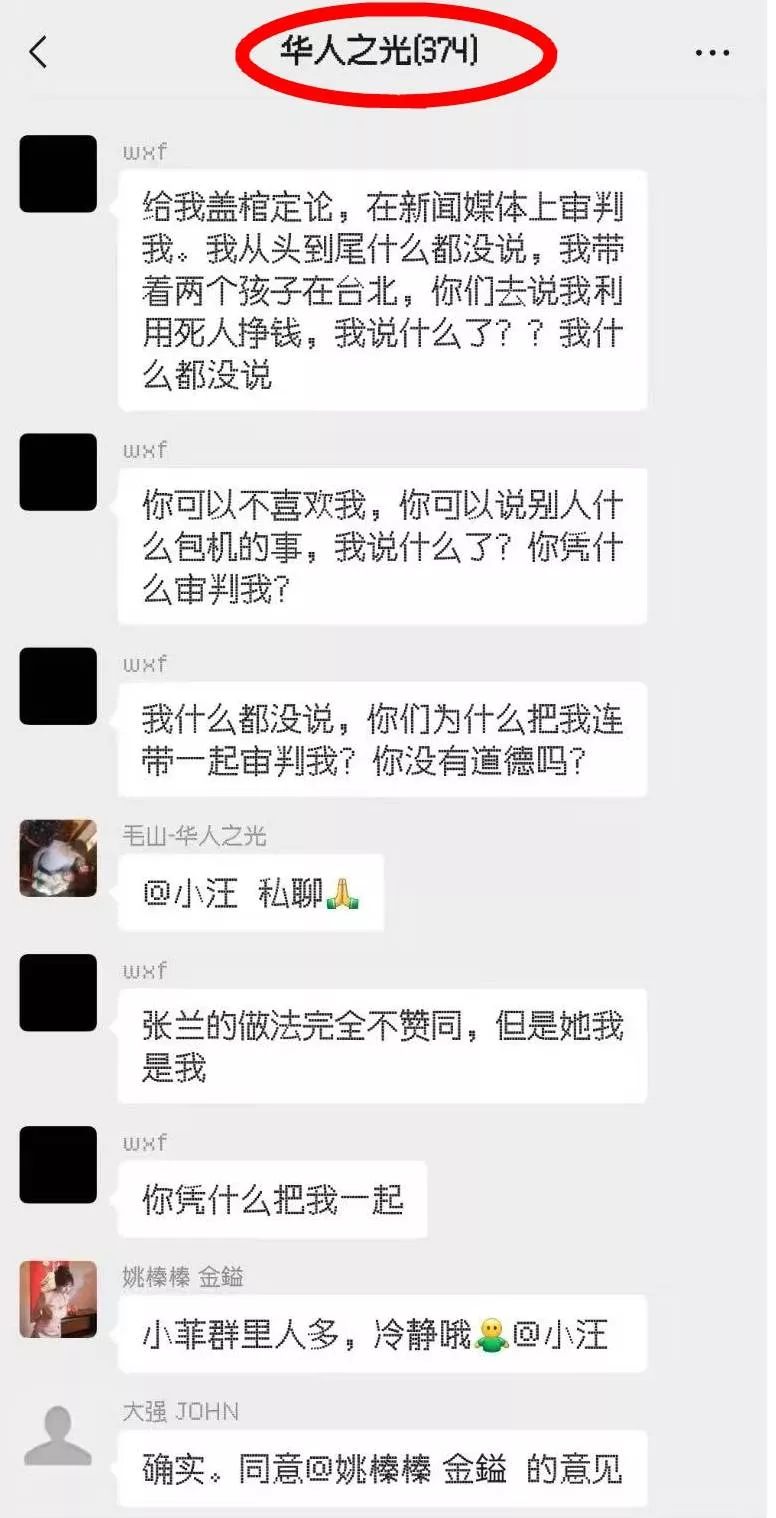Open the chat's three-dot options menu
Viewport: 776px width, 1518px height.
[712, 53]
